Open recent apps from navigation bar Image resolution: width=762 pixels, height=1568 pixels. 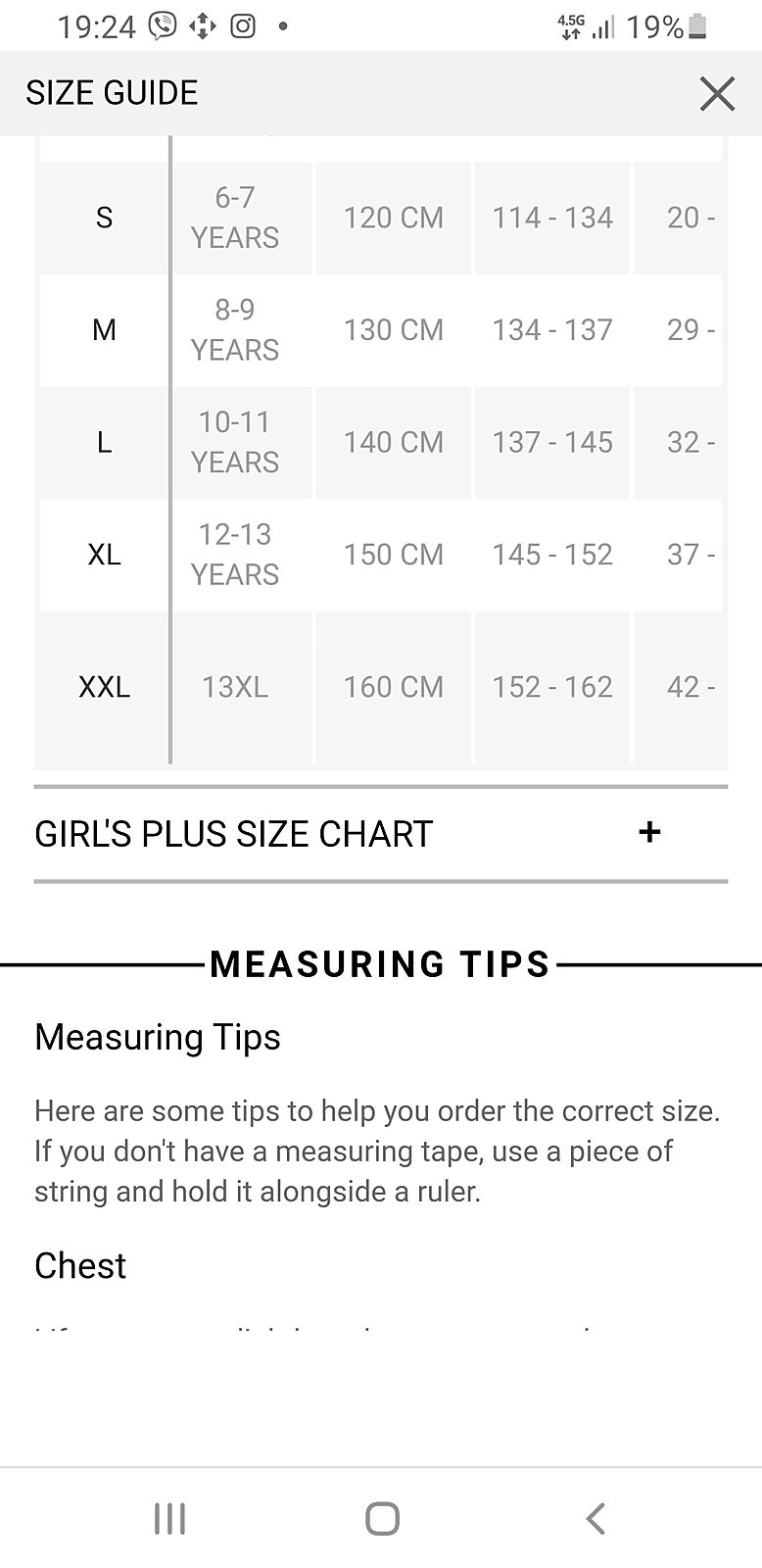coord(169,1518)
